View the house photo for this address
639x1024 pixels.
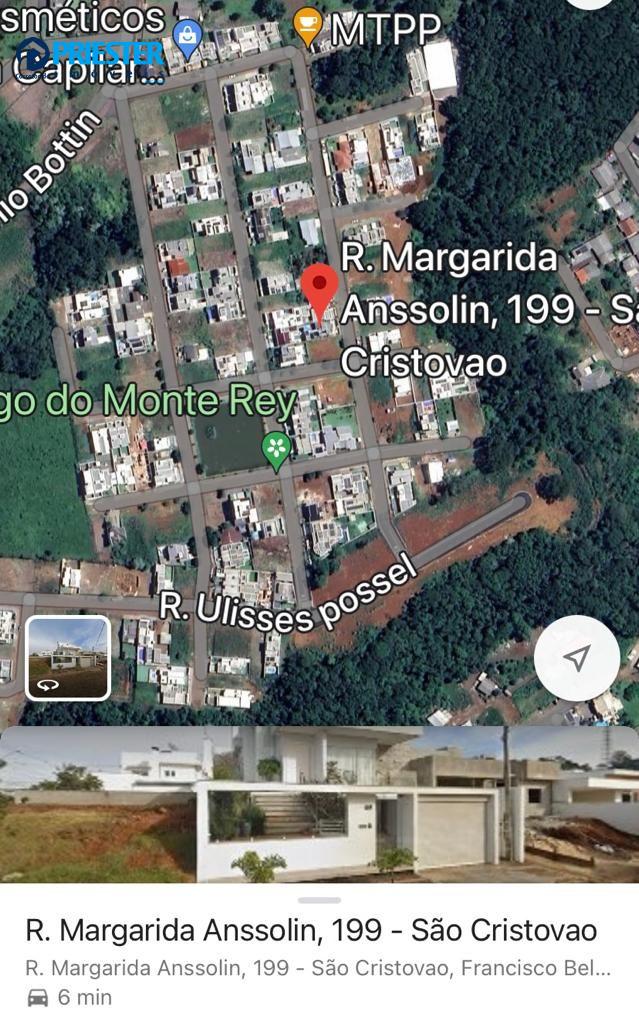(319, 804)
